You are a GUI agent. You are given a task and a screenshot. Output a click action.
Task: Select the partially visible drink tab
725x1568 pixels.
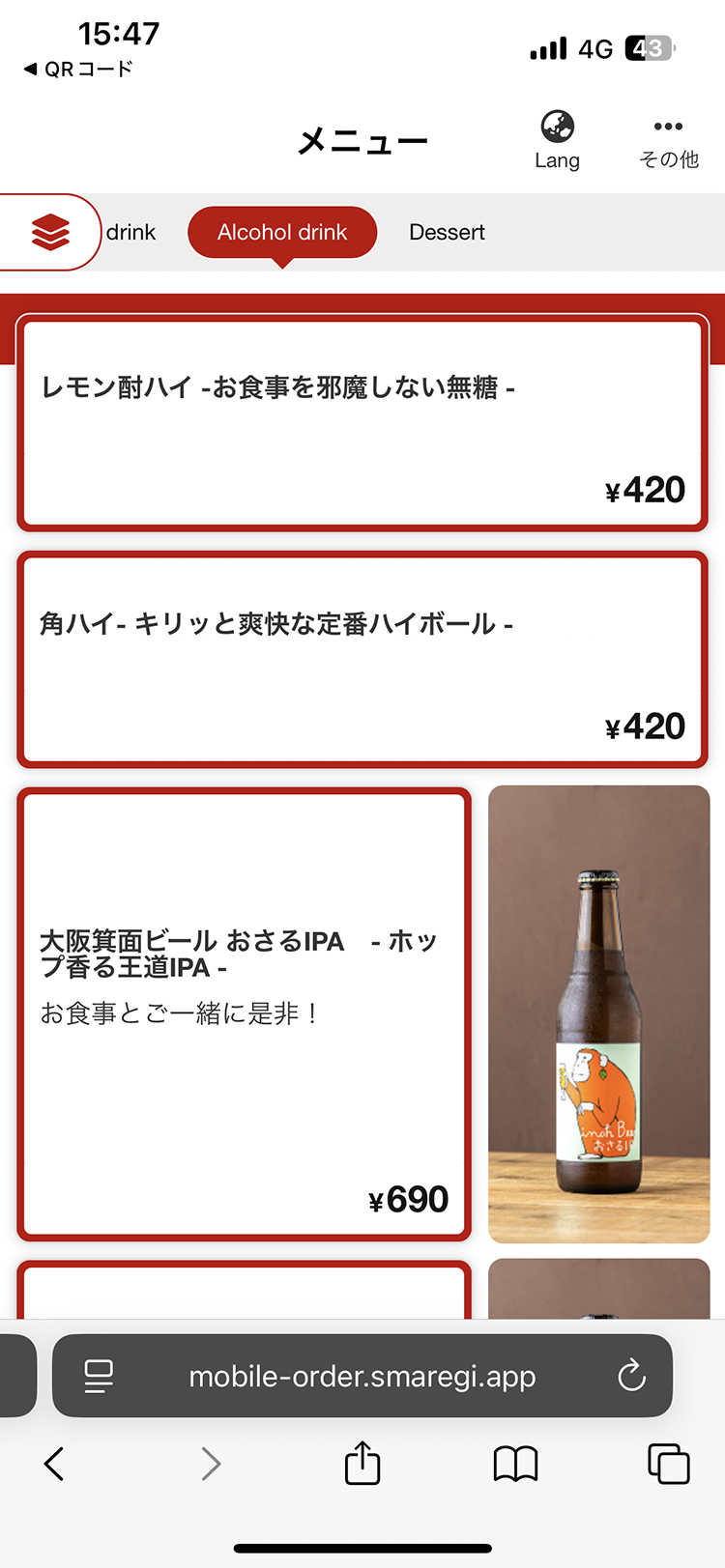coord(130,232)
